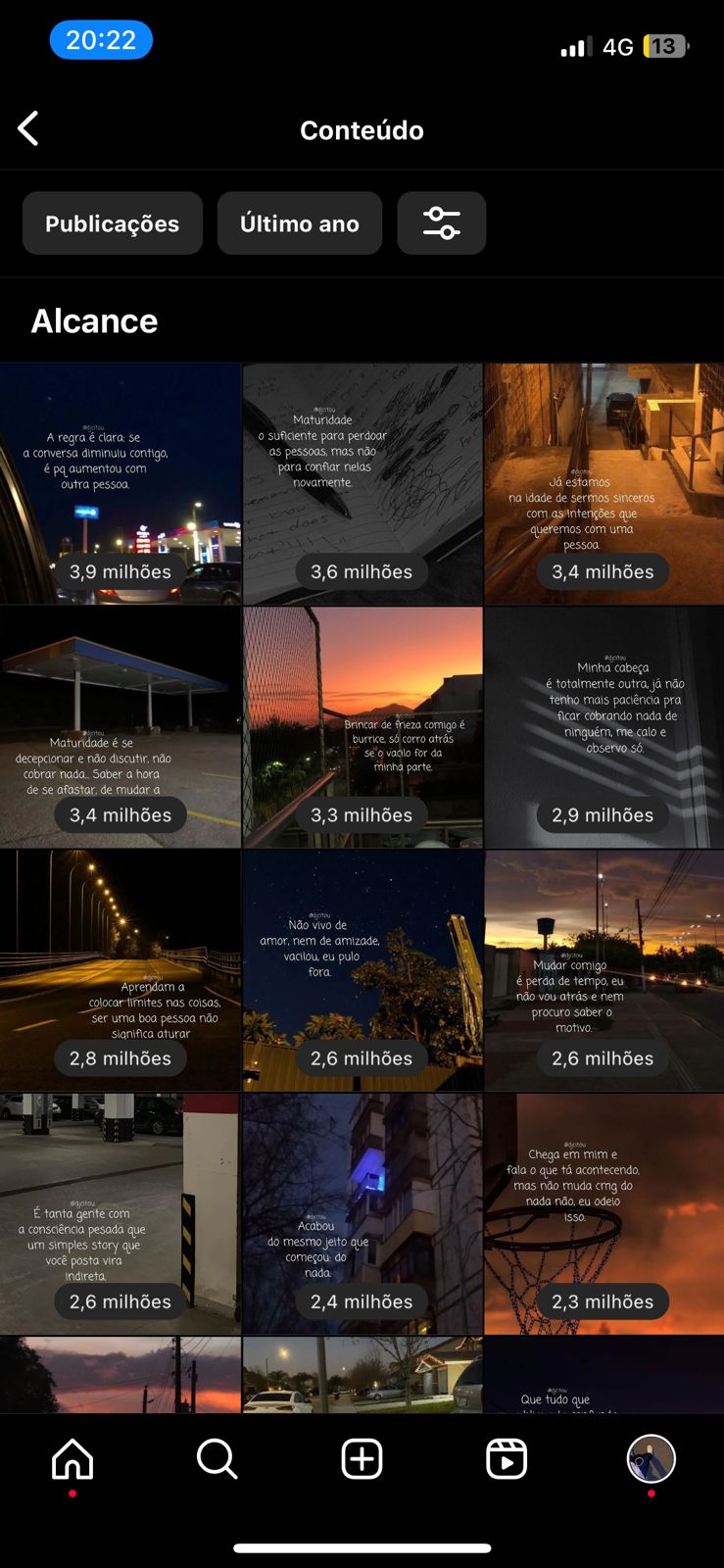Open the post with 2,9 milhões reach
The width and height of the screenshot is (724, 1568).
click(604, 727)
